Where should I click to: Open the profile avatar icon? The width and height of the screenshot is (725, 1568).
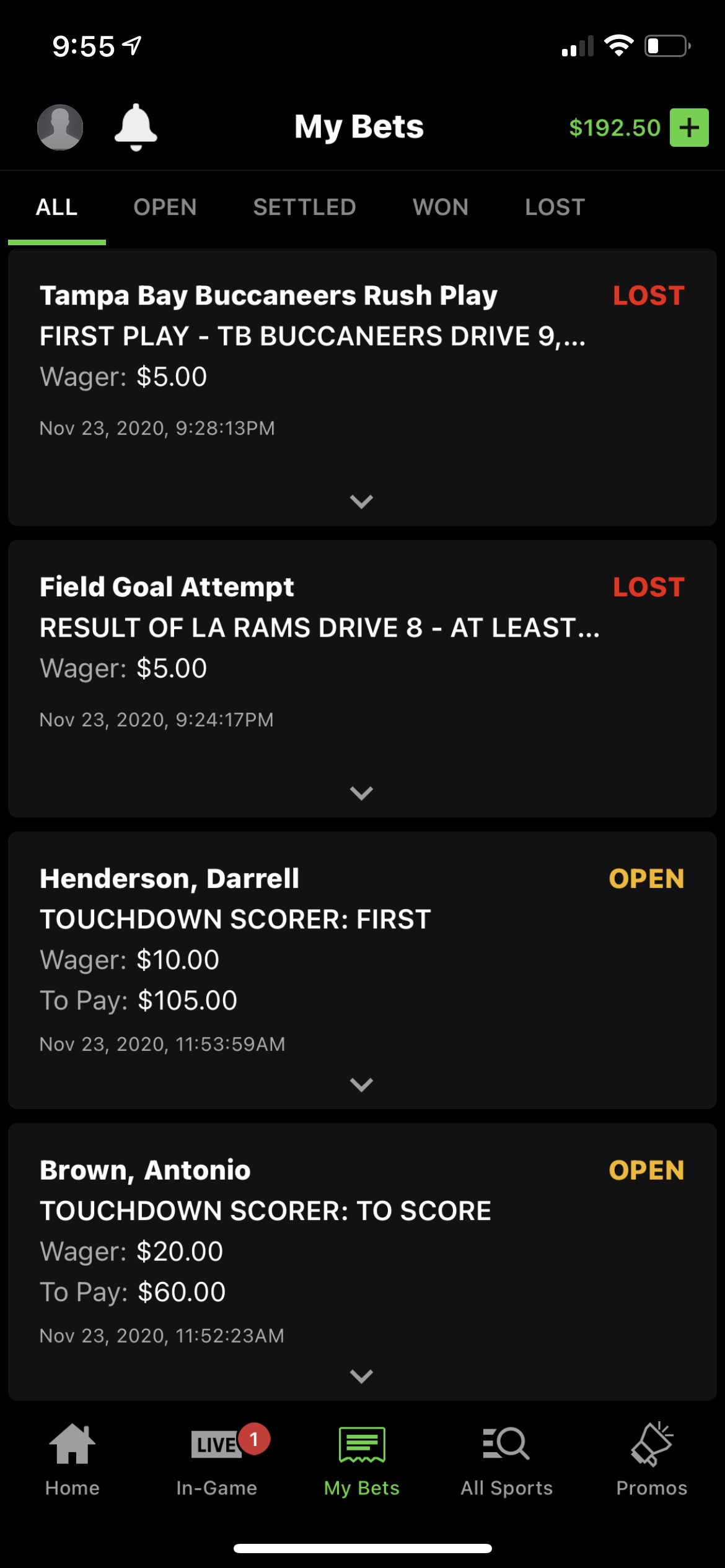[x=60, y=127]
